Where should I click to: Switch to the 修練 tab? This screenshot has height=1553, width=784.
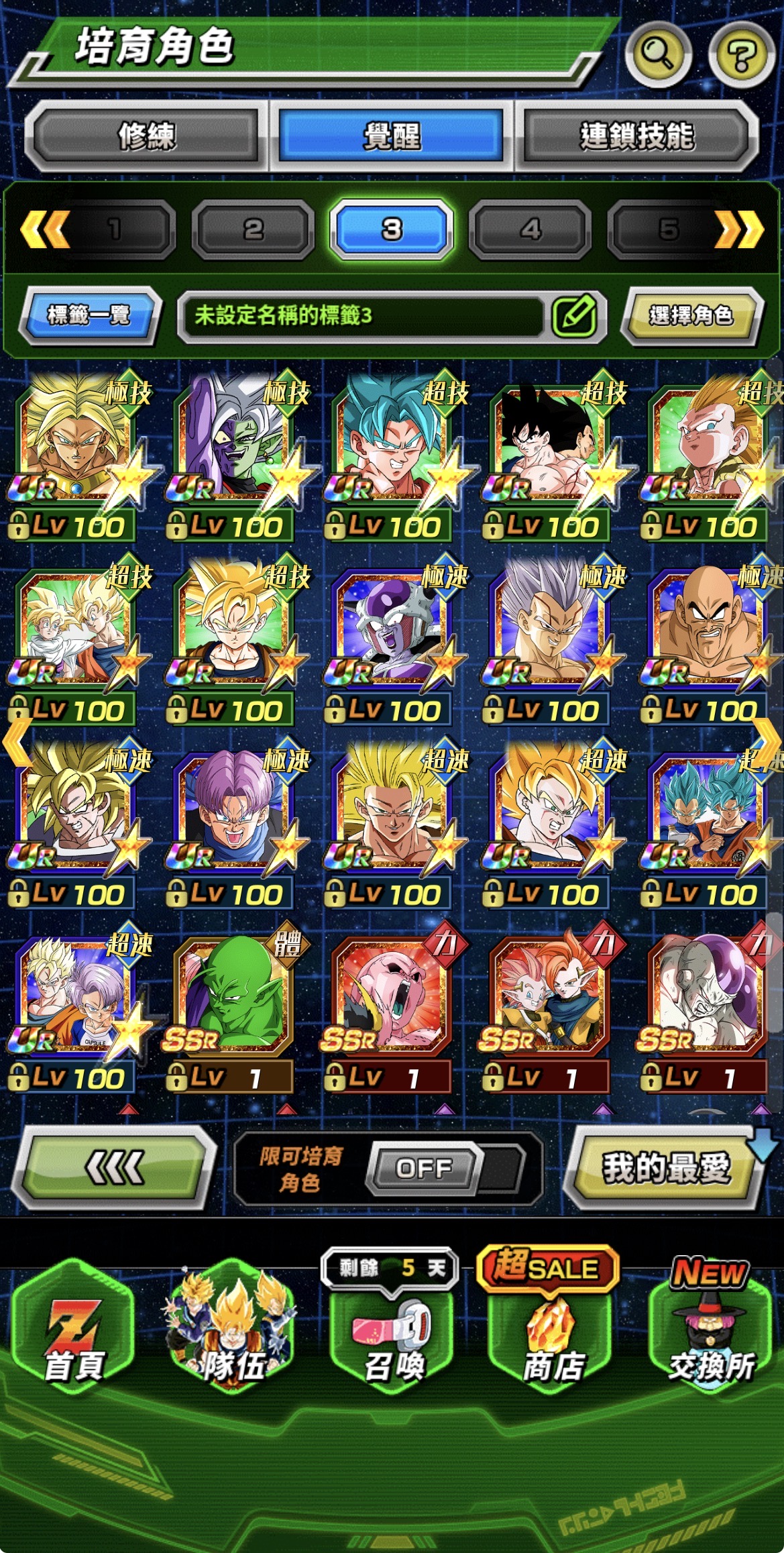[146, 136]
